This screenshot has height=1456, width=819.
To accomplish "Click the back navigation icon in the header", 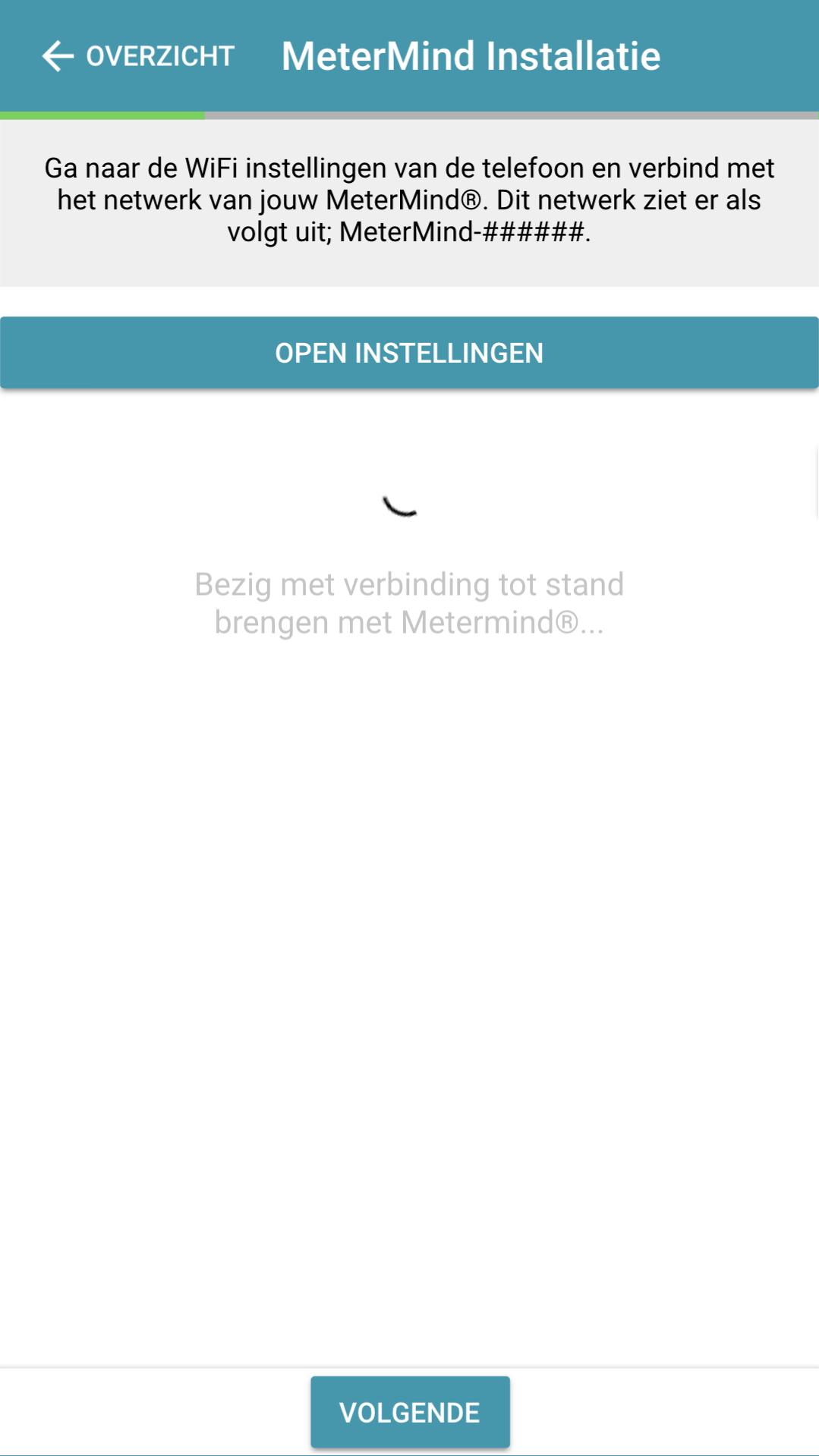I will click(x=57, y=55).
